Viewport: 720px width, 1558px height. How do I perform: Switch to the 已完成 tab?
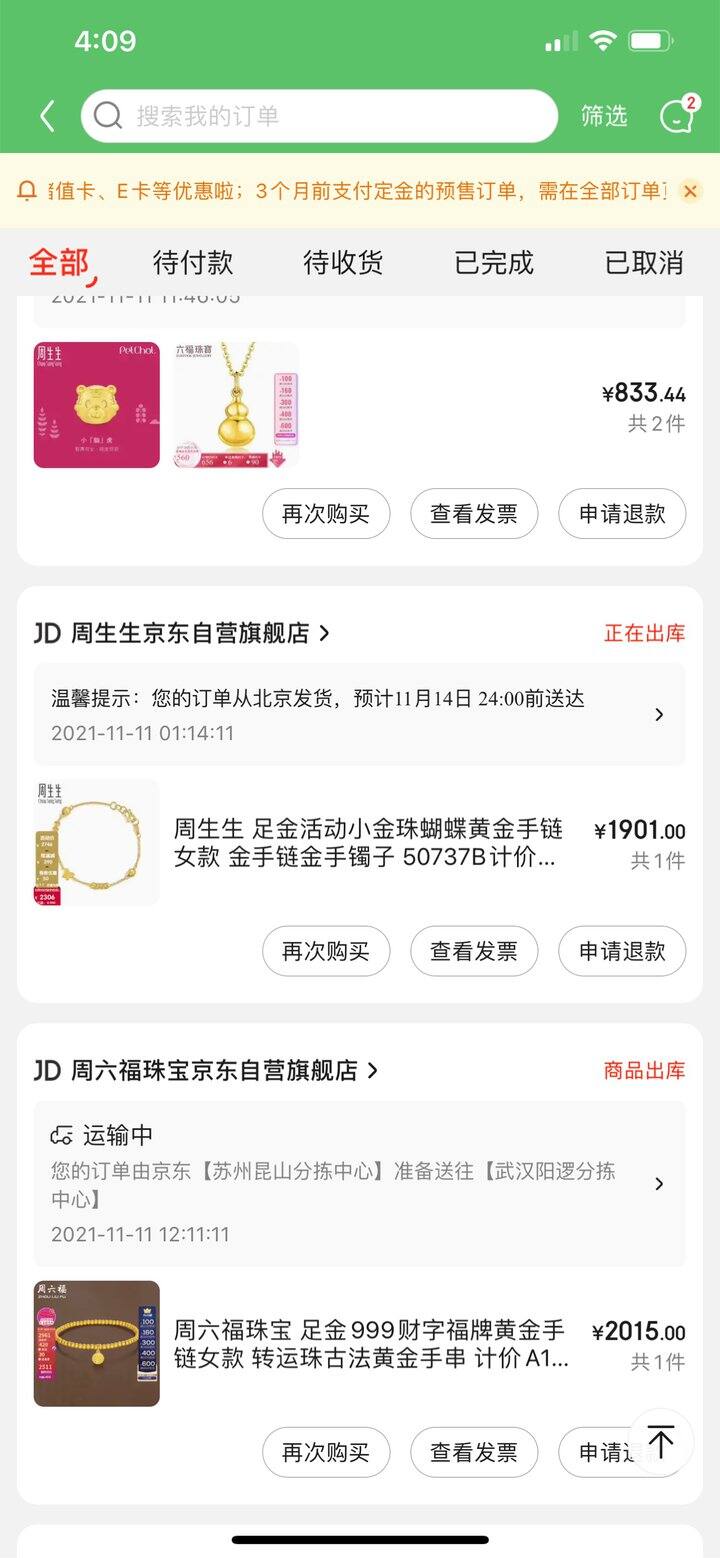pyautogui.click(x=494, y=263)
